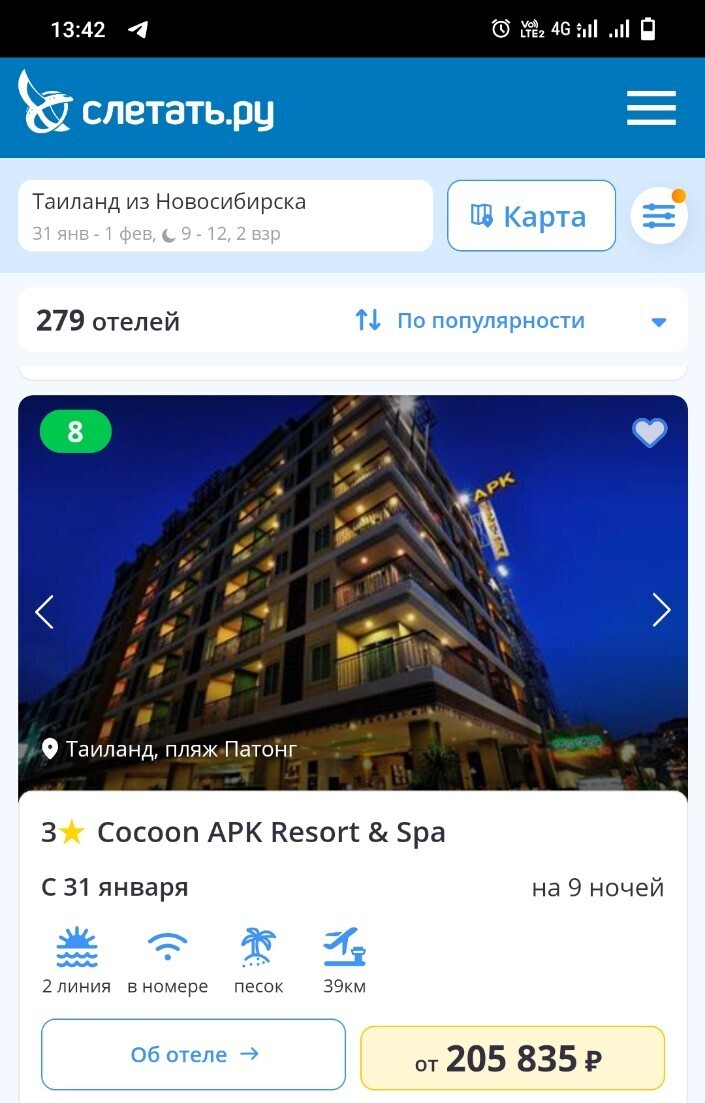Screen dimensions: 705x1103
Task: Show the next hotel photo
Action: click(661, 610)
